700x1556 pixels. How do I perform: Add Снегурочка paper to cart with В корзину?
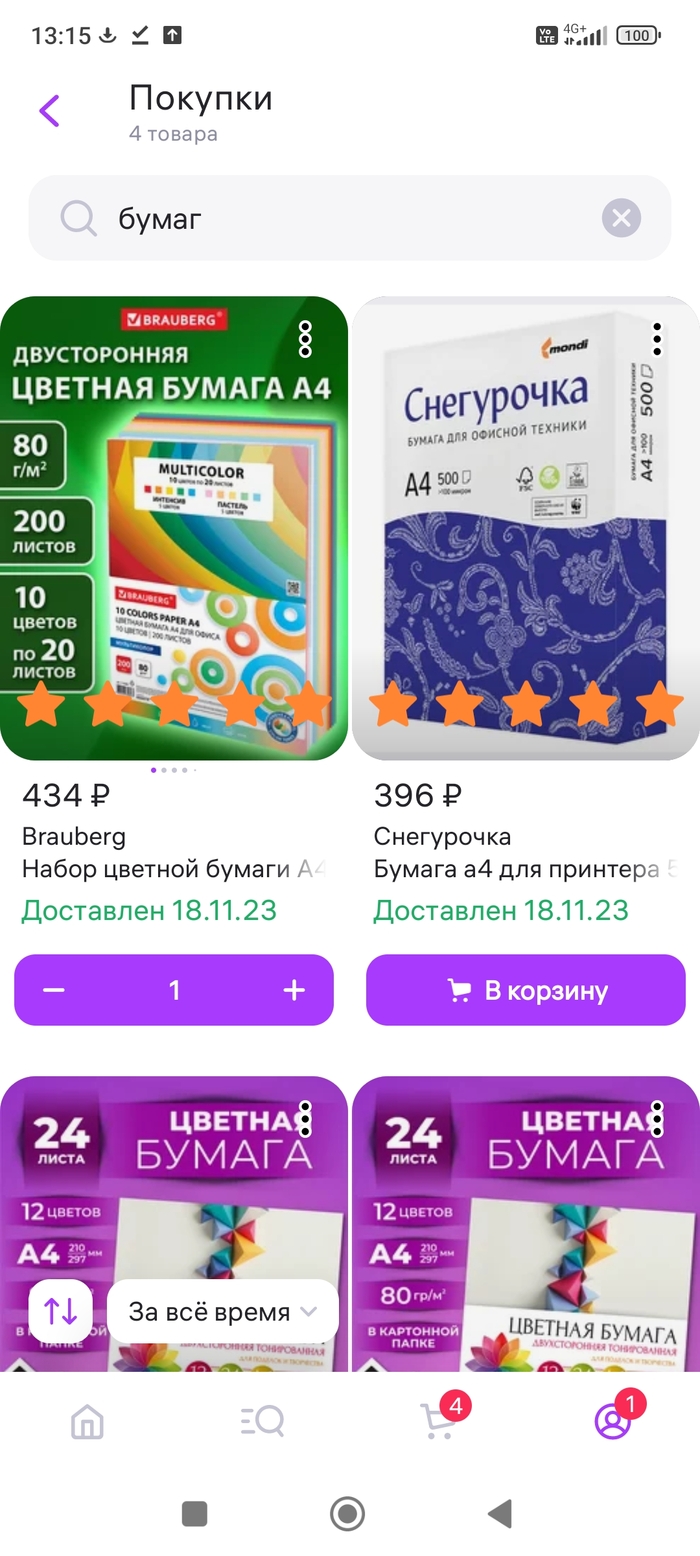point(526,990)
